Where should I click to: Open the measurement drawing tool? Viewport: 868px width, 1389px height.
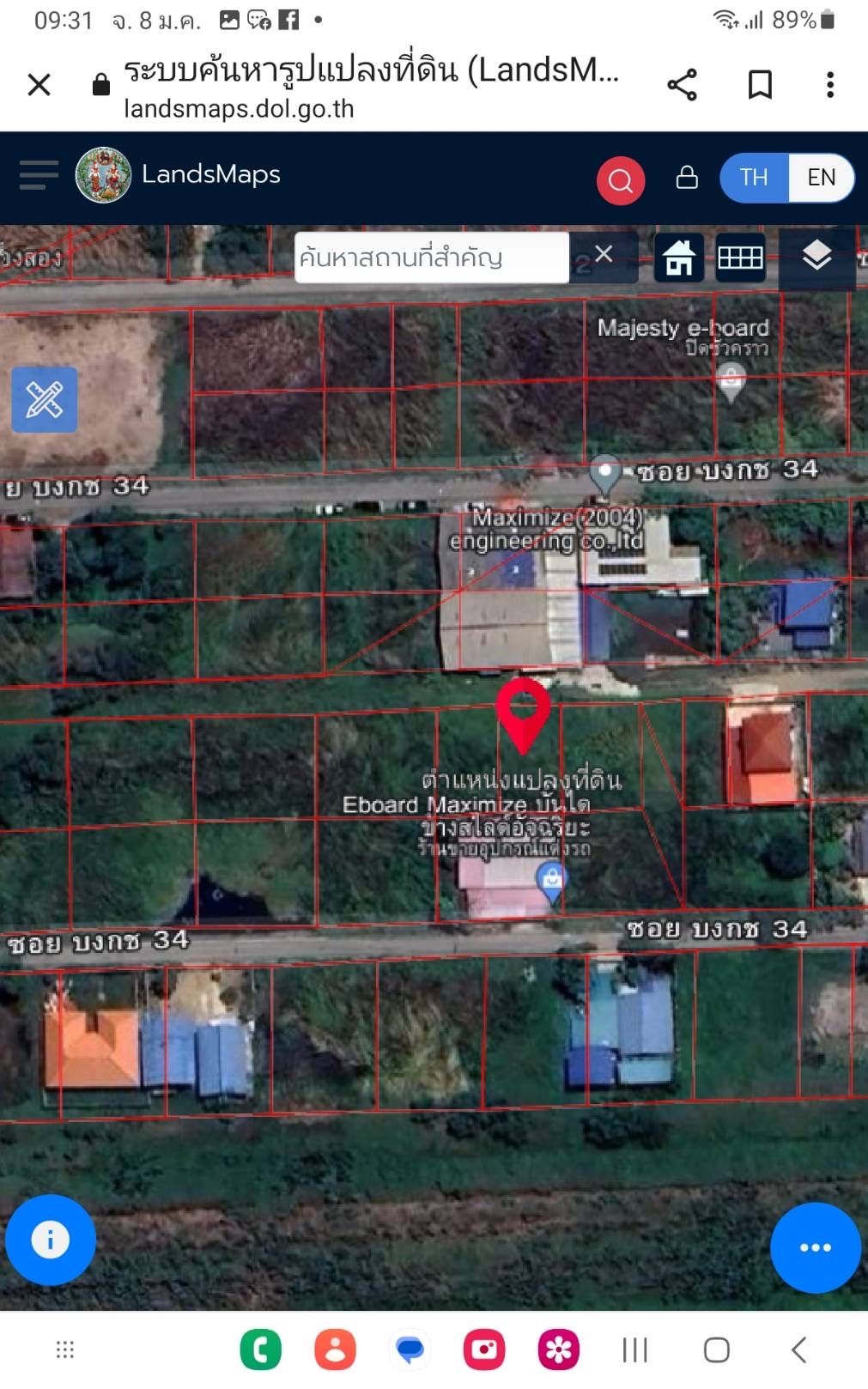point(45,400)
